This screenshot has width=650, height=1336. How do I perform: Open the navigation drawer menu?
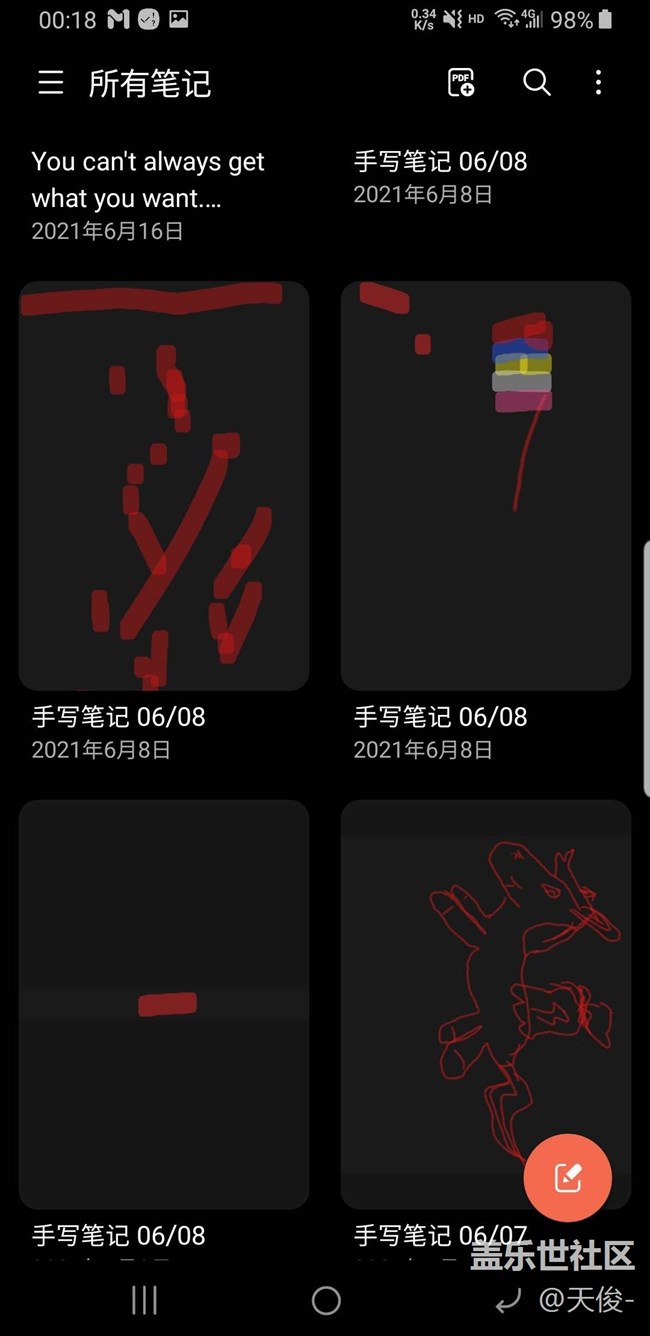(x=51, y=83)
